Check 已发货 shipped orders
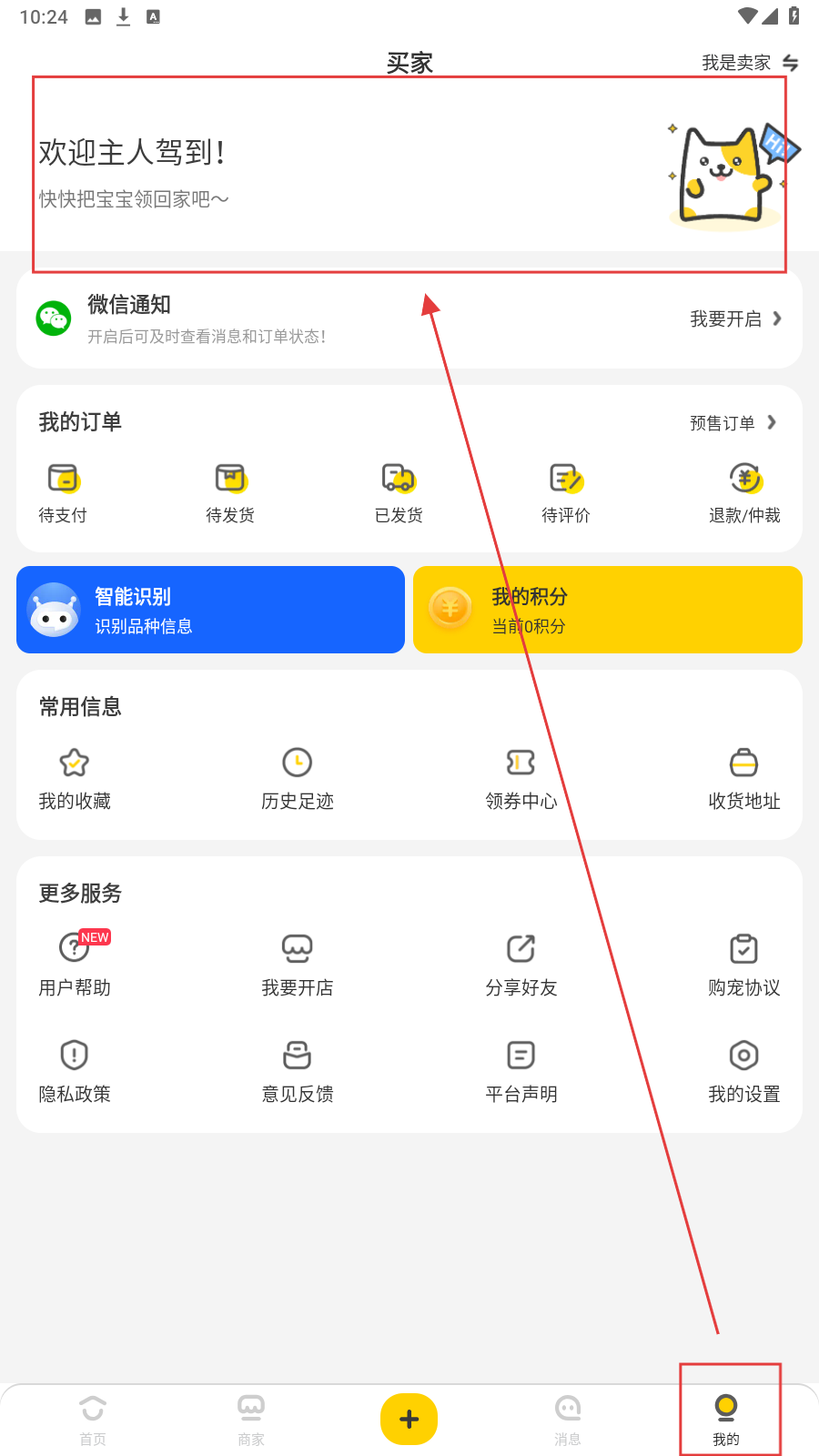Viewport: 819px width, 1456px height. [399, 493]
